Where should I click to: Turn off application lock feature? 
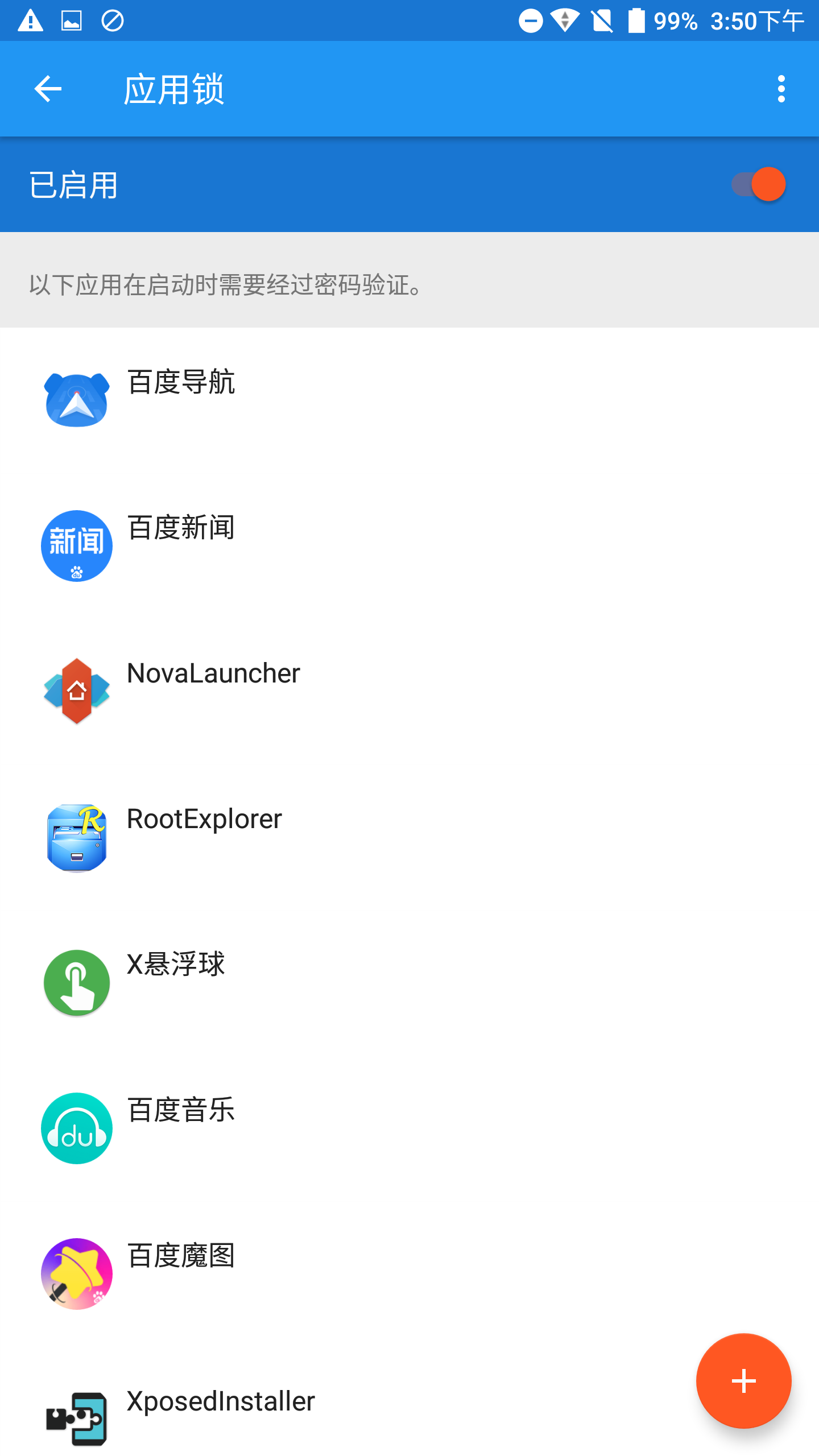coord(755,184)
